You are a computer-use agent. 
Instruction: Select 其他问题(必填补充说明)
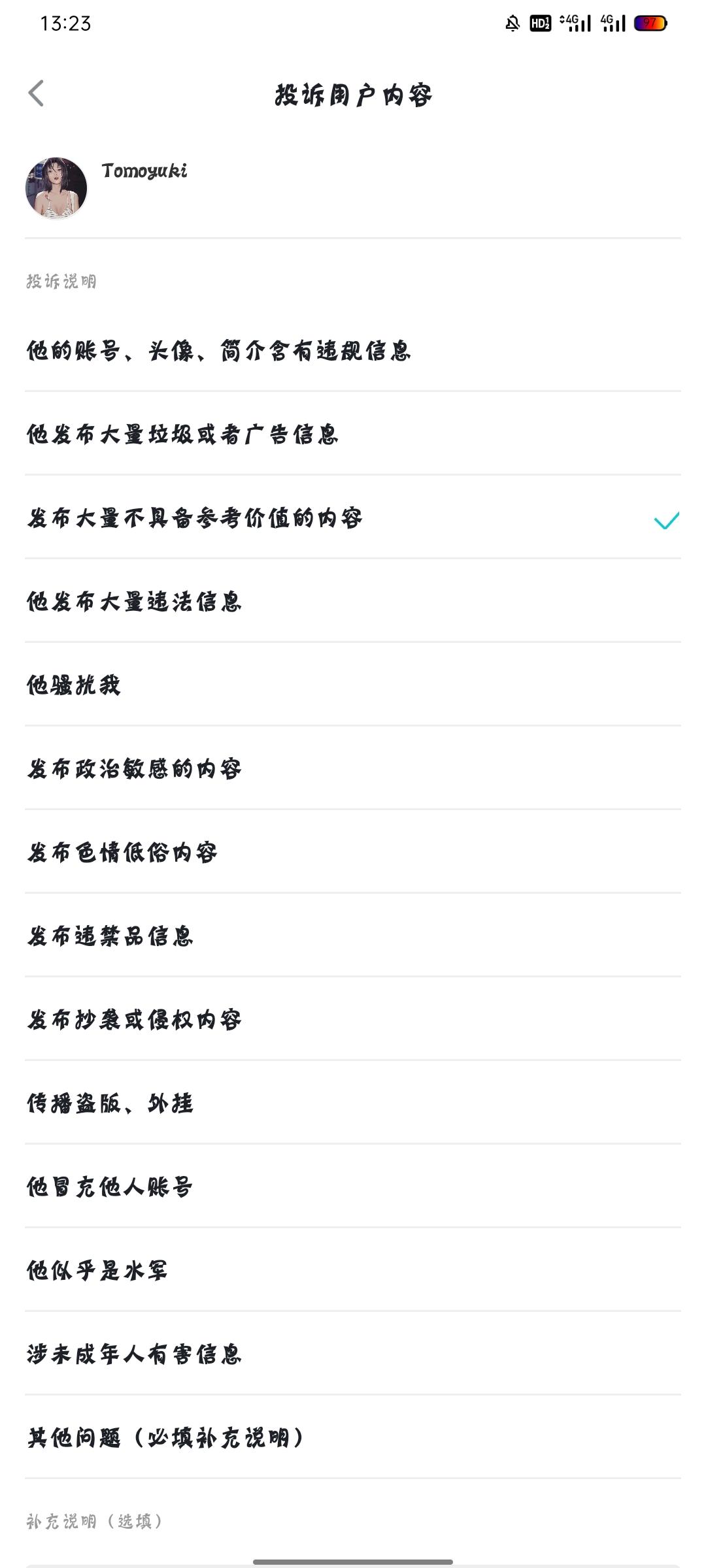[x=353, y=1437]
